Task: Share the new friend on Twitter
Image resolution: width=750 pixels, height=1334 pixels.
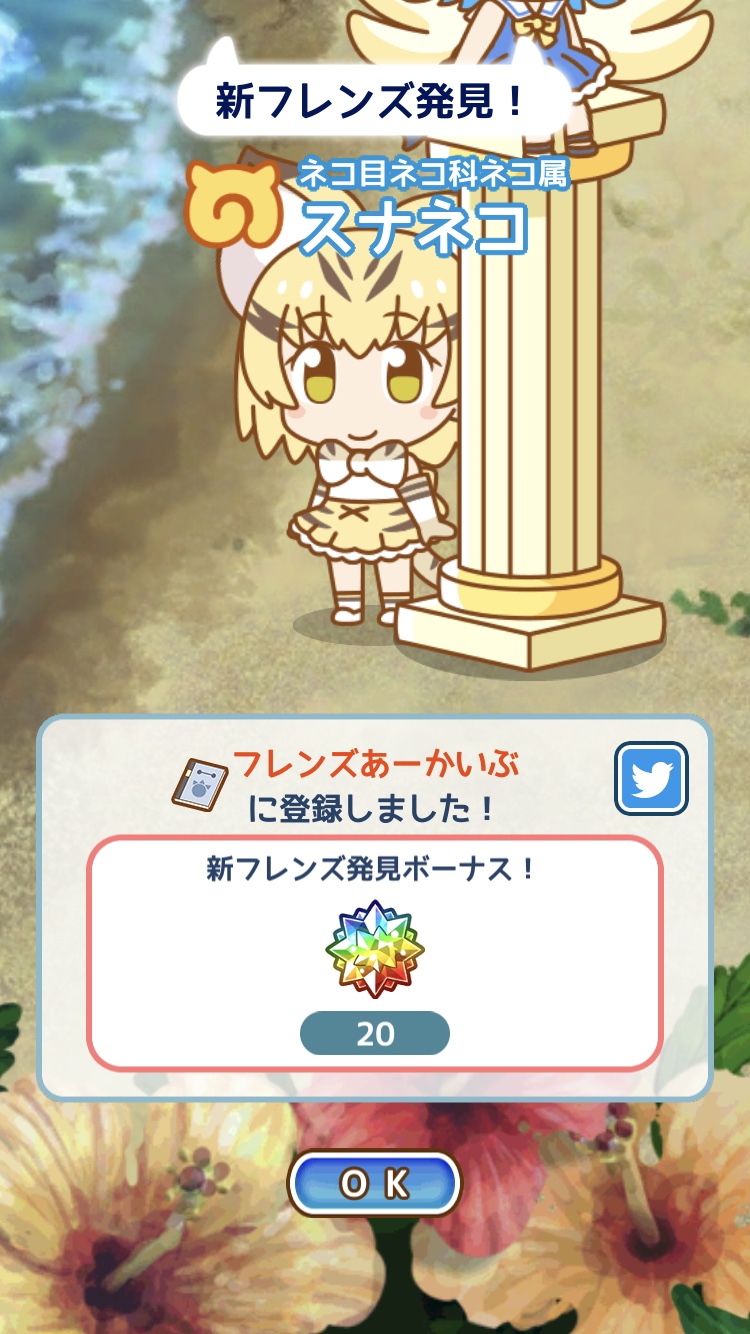Action: pos(651,778)
